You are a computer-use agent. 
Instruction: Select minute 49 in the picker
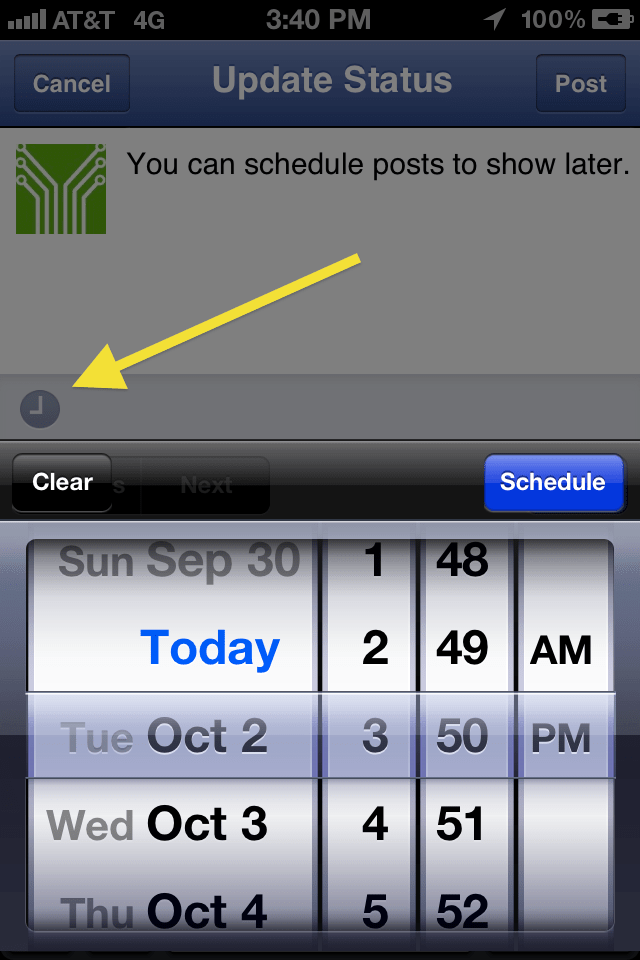click(462, 649)
